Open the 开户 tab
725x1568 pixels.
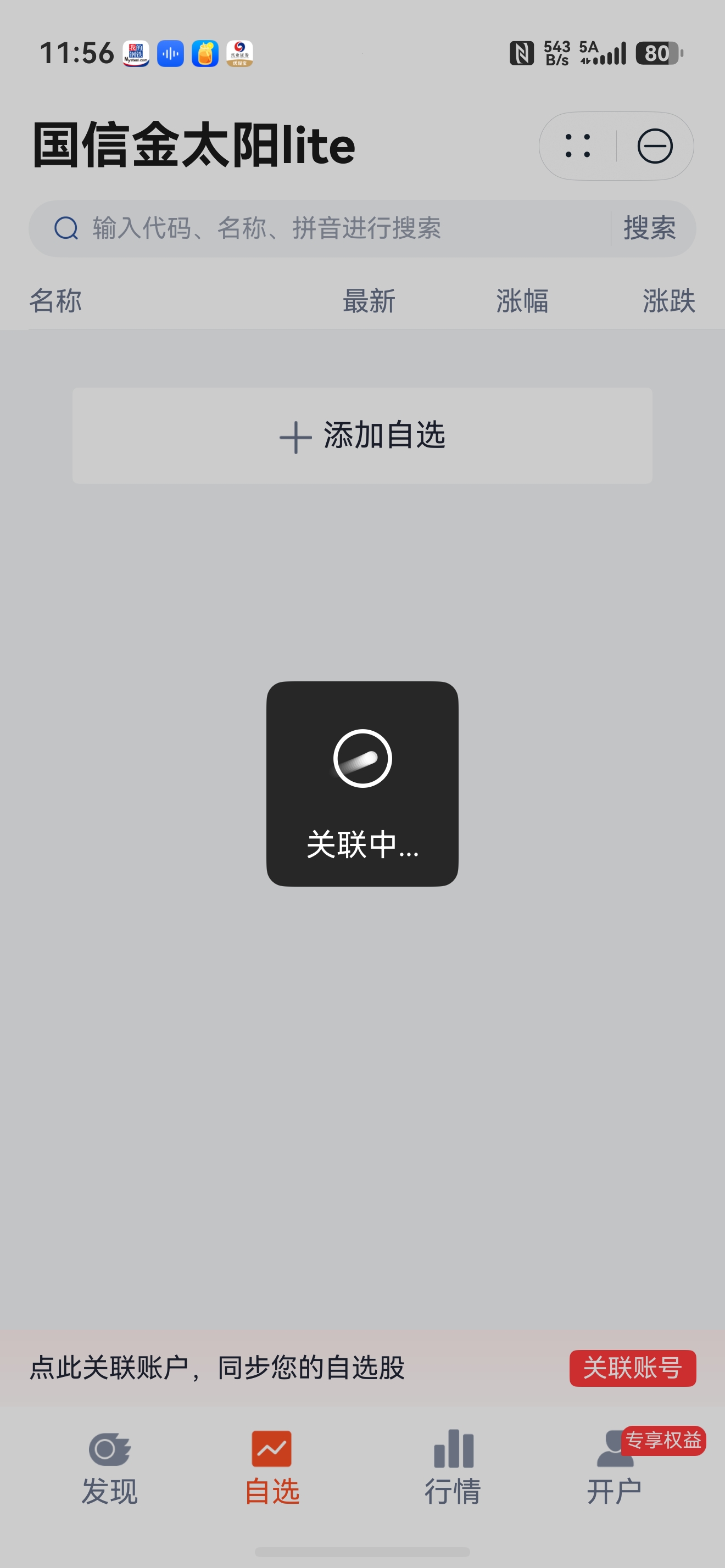[x=615, y=1468]
